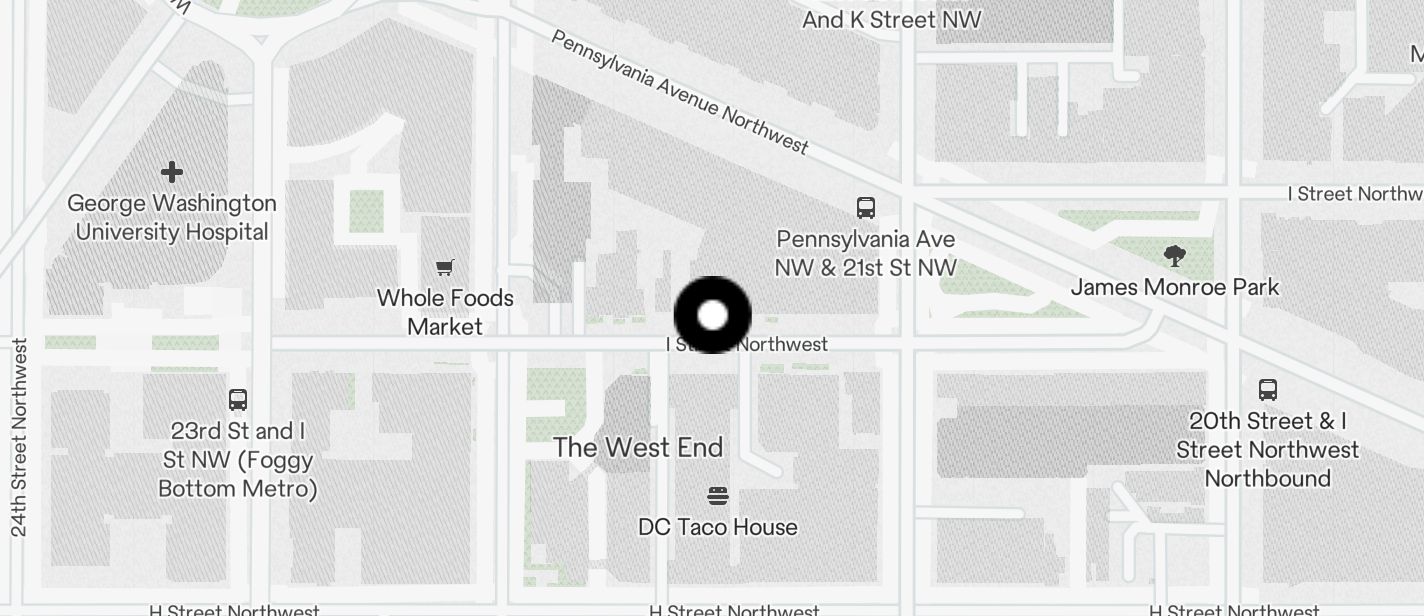Viewport: 1424px width, 616px height.
Task: Select the Whole Foods Market place marker
Action: (x=445, y=268)
